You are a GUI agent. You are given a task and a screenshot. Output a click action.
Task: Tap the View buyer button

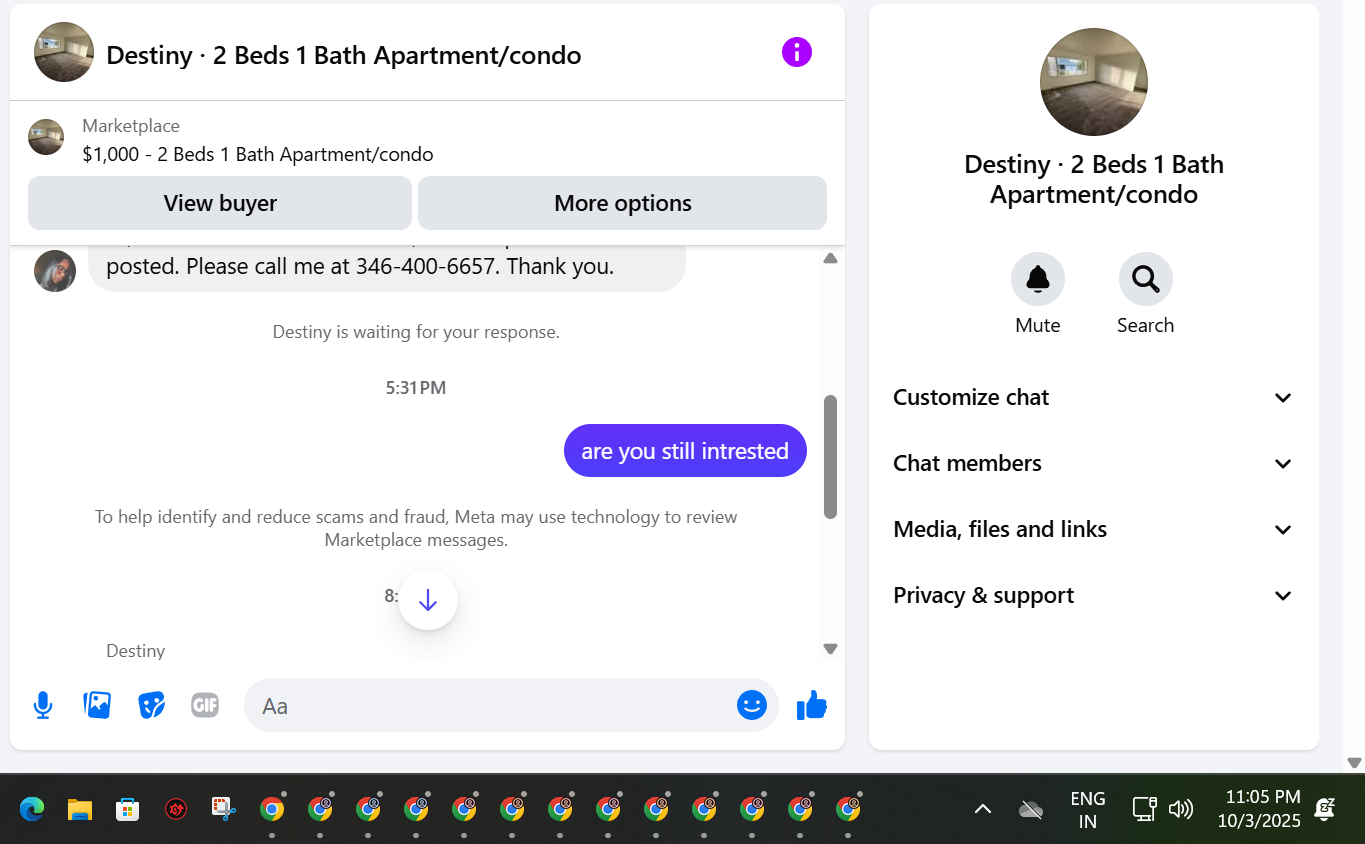click(220, 203)
